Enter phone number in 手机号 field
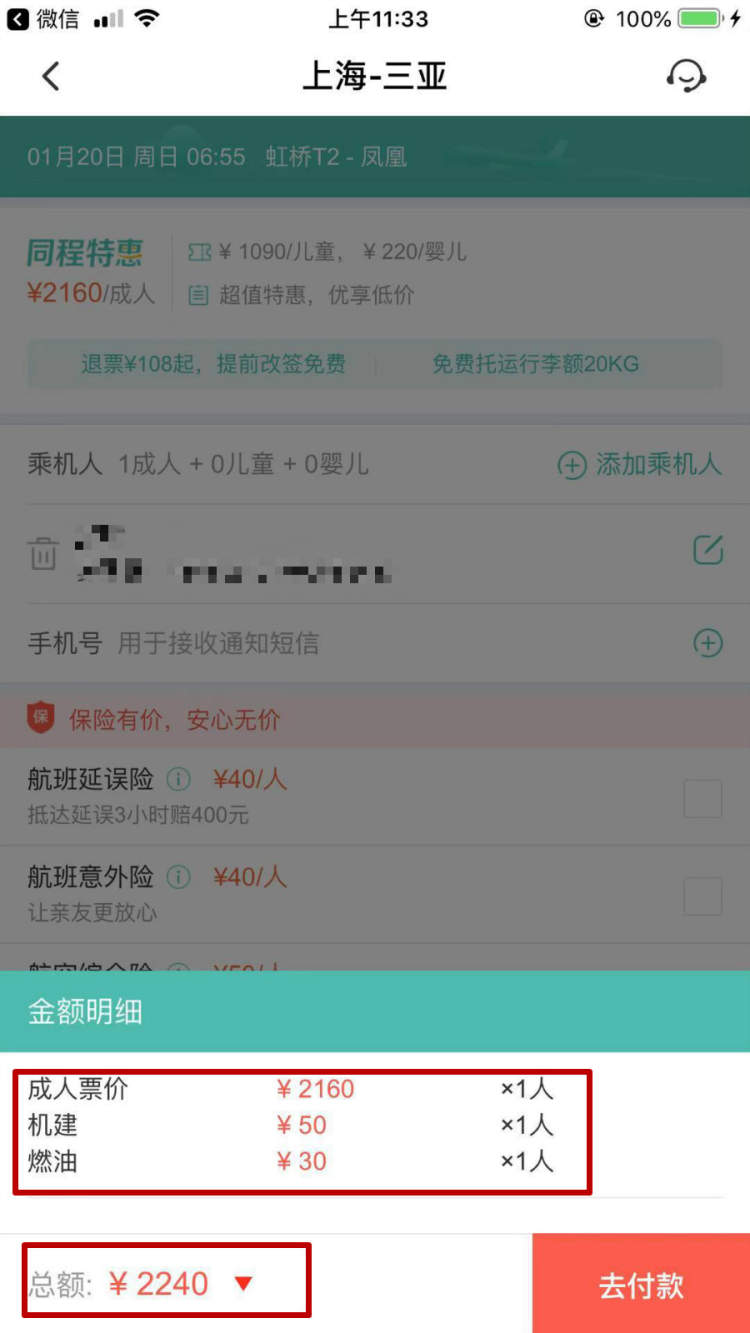The image size is (750, 1333). pyautogui.click(x=300, y=643)
